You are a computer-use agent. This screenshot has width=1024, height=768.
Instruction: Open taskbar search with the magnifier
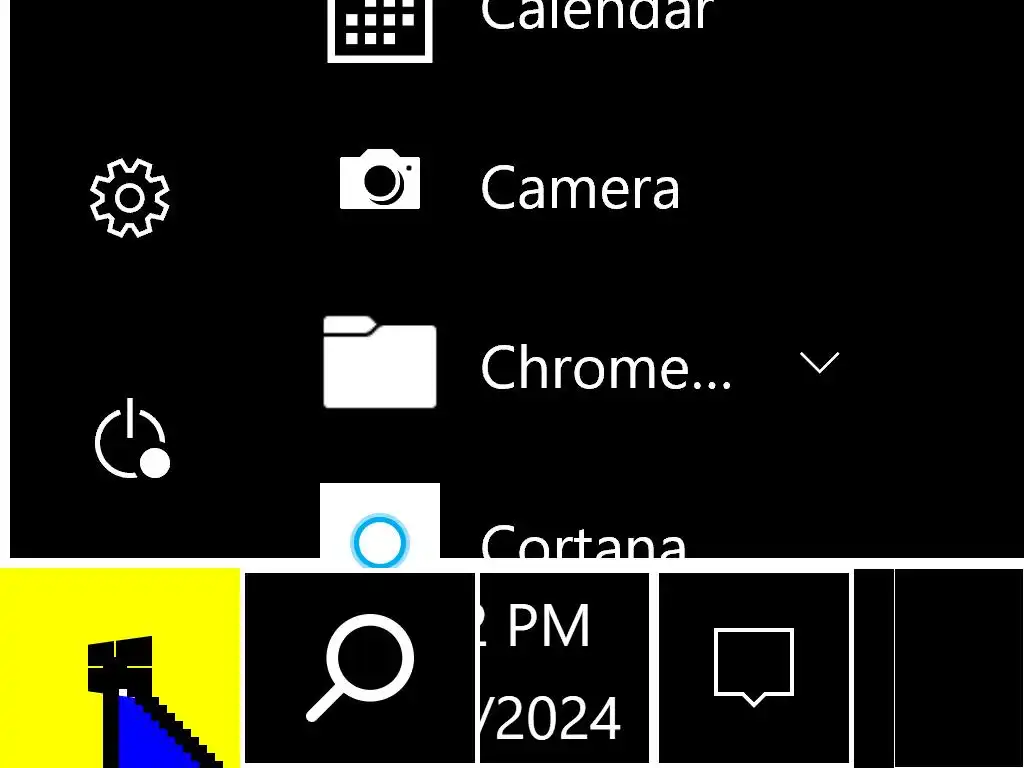coord(360,668)
